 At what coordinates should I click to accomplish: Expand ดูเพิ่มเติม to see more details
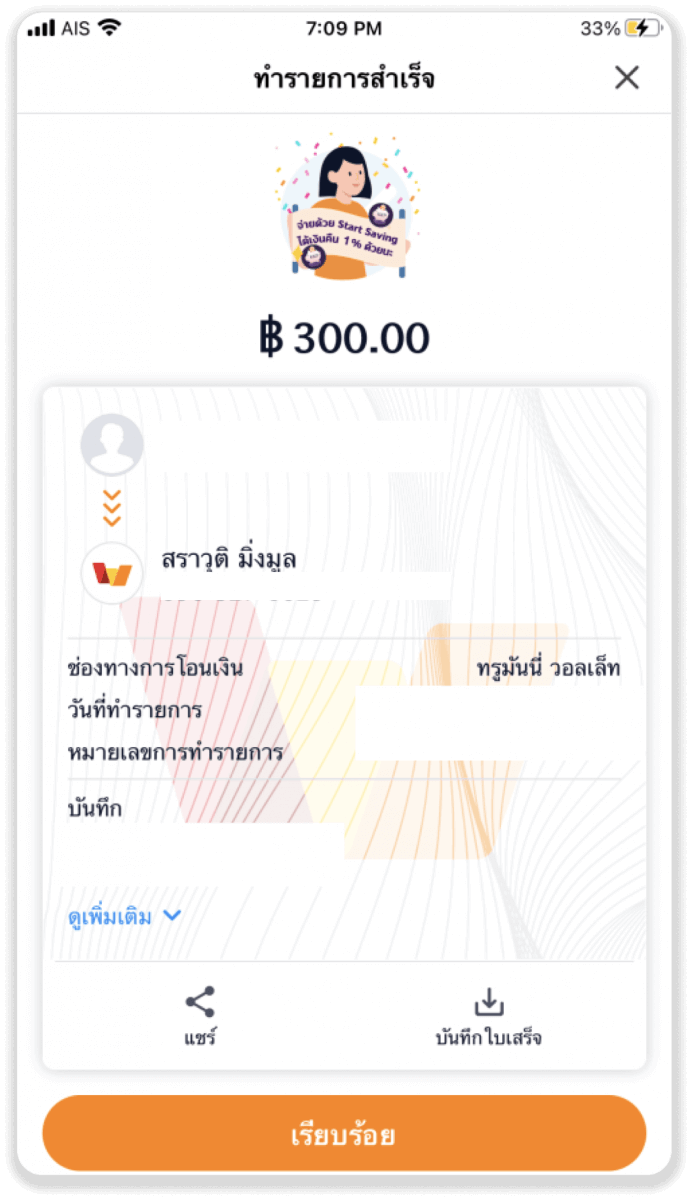click(124, 915)
